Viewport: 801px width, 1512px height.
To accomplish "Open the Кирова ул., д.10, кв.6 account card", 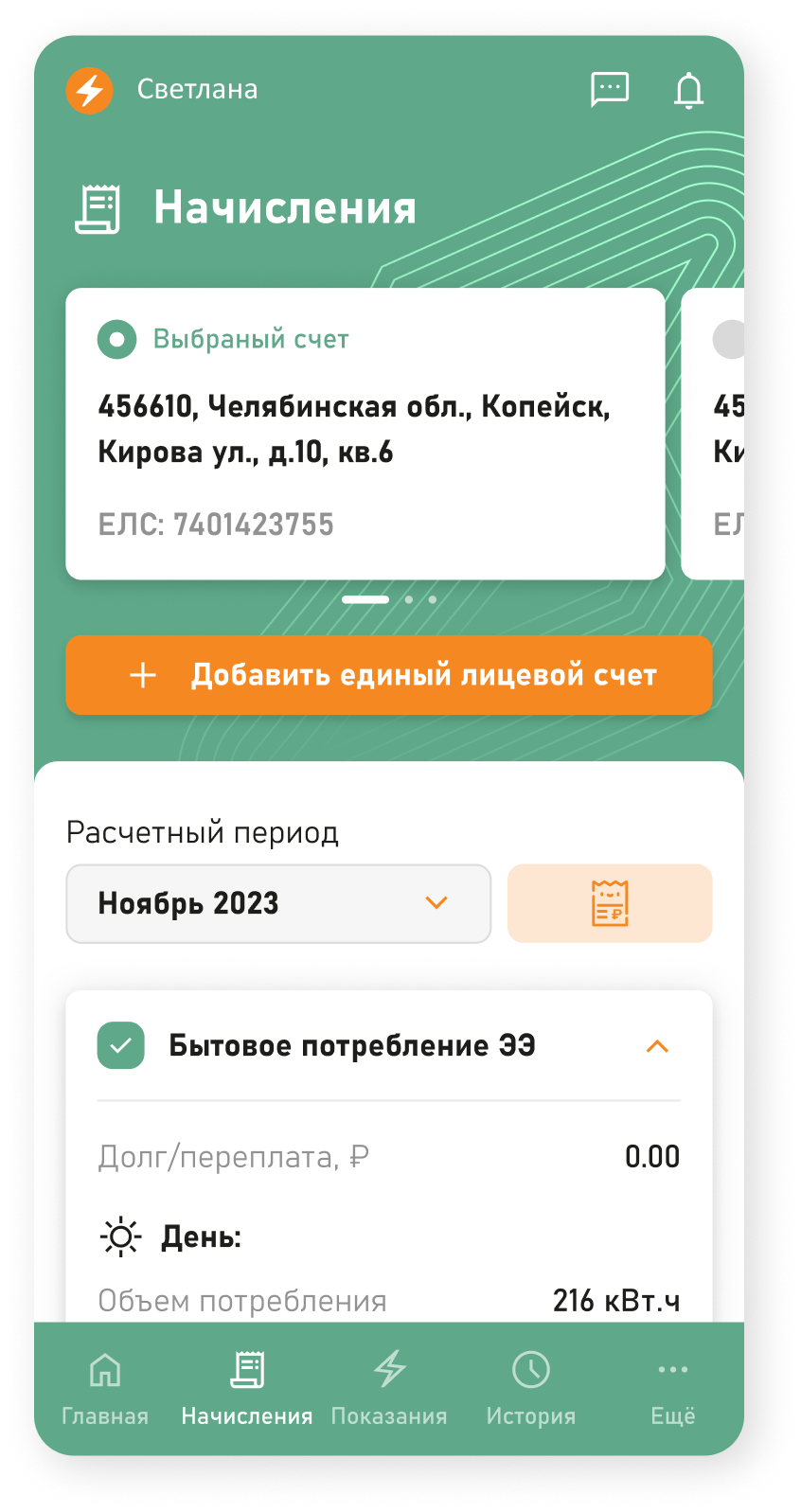I will [x=365, y=433].
